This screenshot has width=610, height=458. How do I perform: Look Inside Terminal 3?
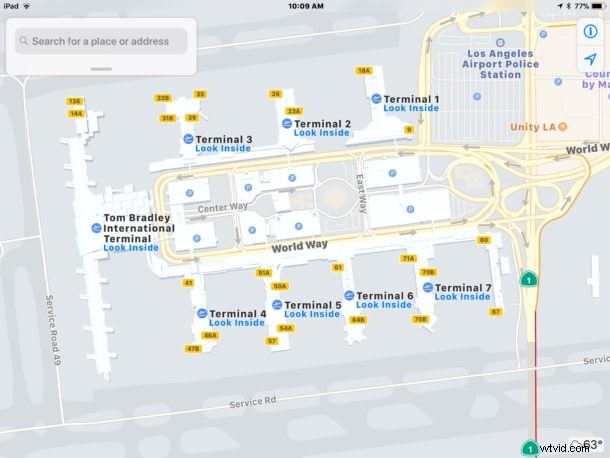point(223,148)
